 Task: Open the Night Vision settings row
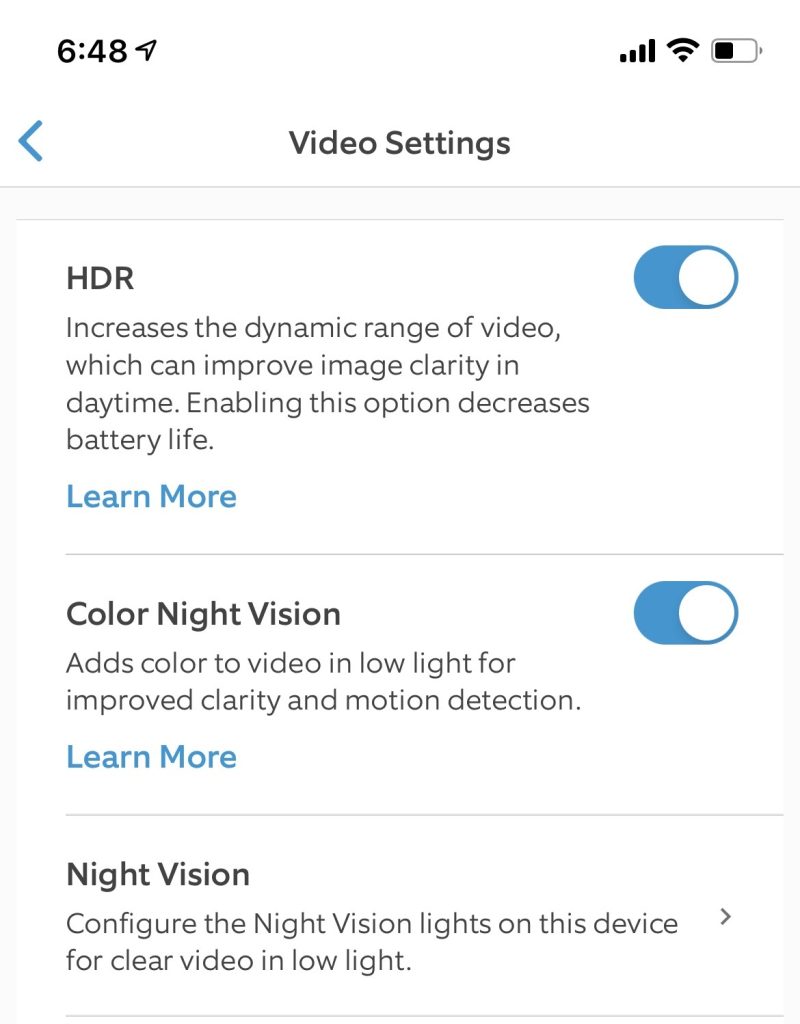click(400, 917)
